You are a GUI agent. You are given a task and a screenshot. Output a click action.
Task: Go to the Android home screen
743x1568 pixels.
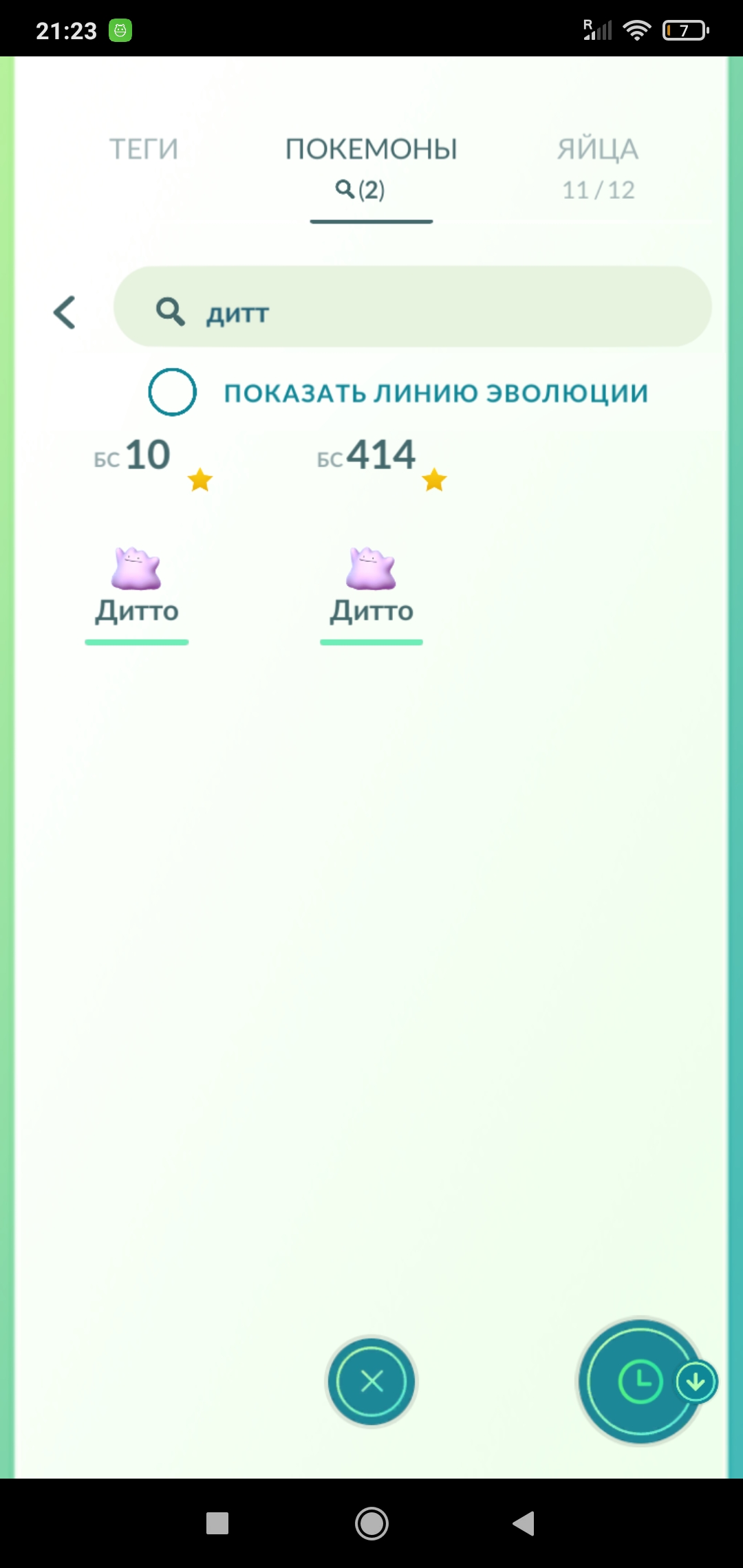(371, 1523)
